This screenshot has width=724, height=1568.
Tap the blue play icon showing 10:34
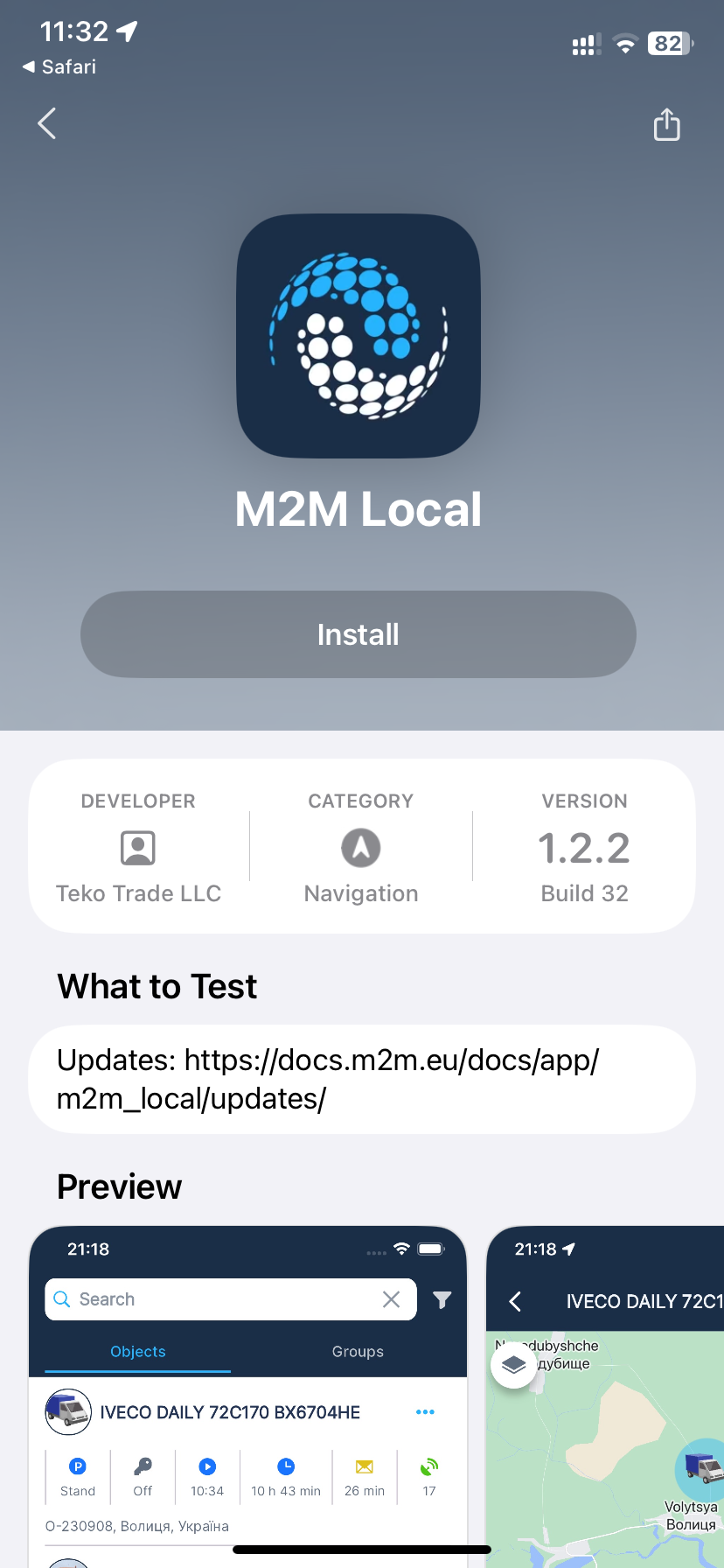click(207, 1466)
